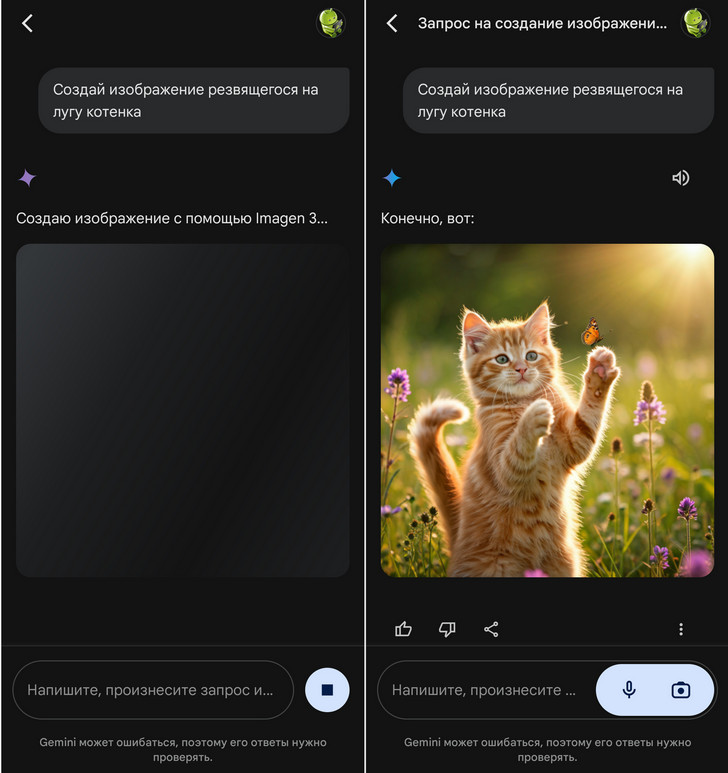The image size is (728, 773).
Task: Like the kitten image response
Action: pos(404,629)
